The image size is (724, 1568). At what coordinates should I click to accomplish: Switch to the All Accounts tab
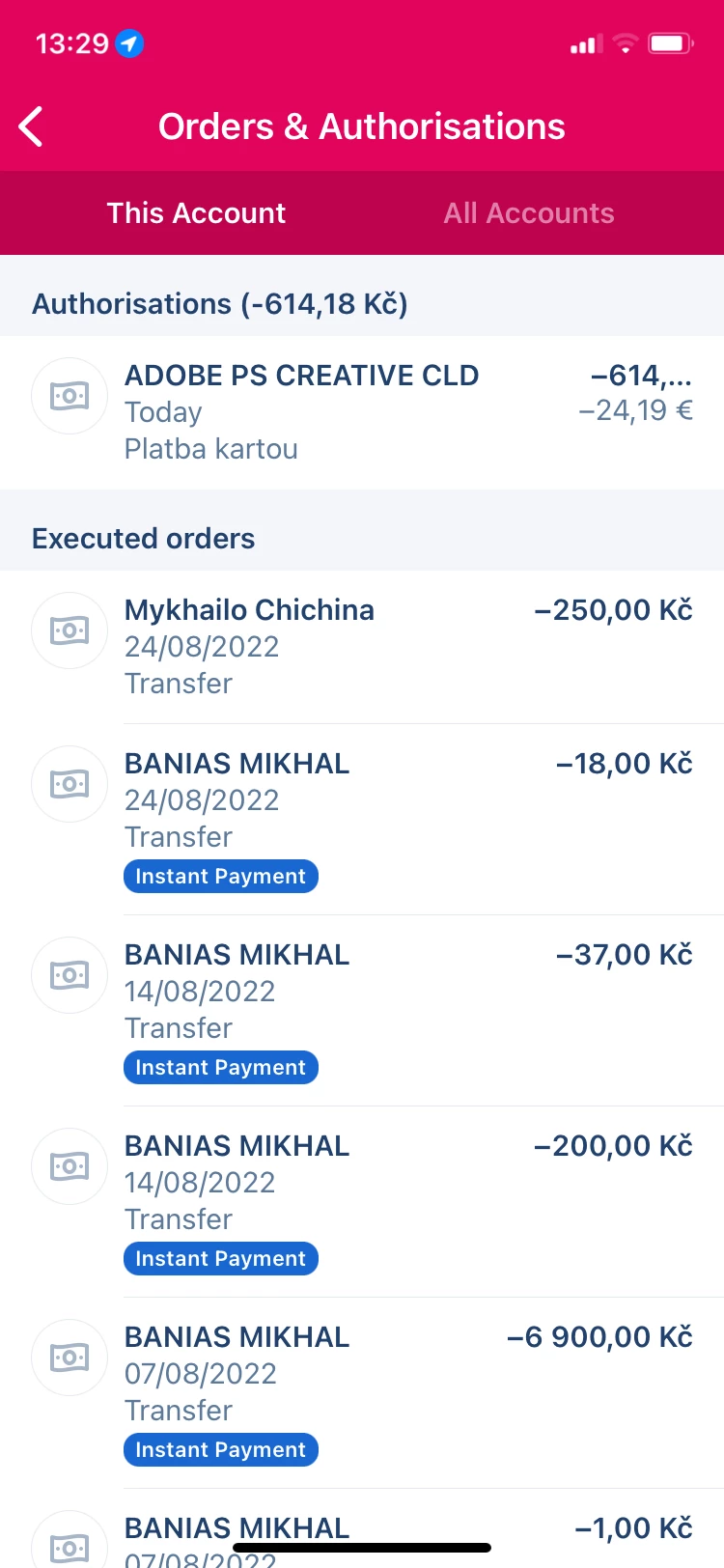coord(528,213)
